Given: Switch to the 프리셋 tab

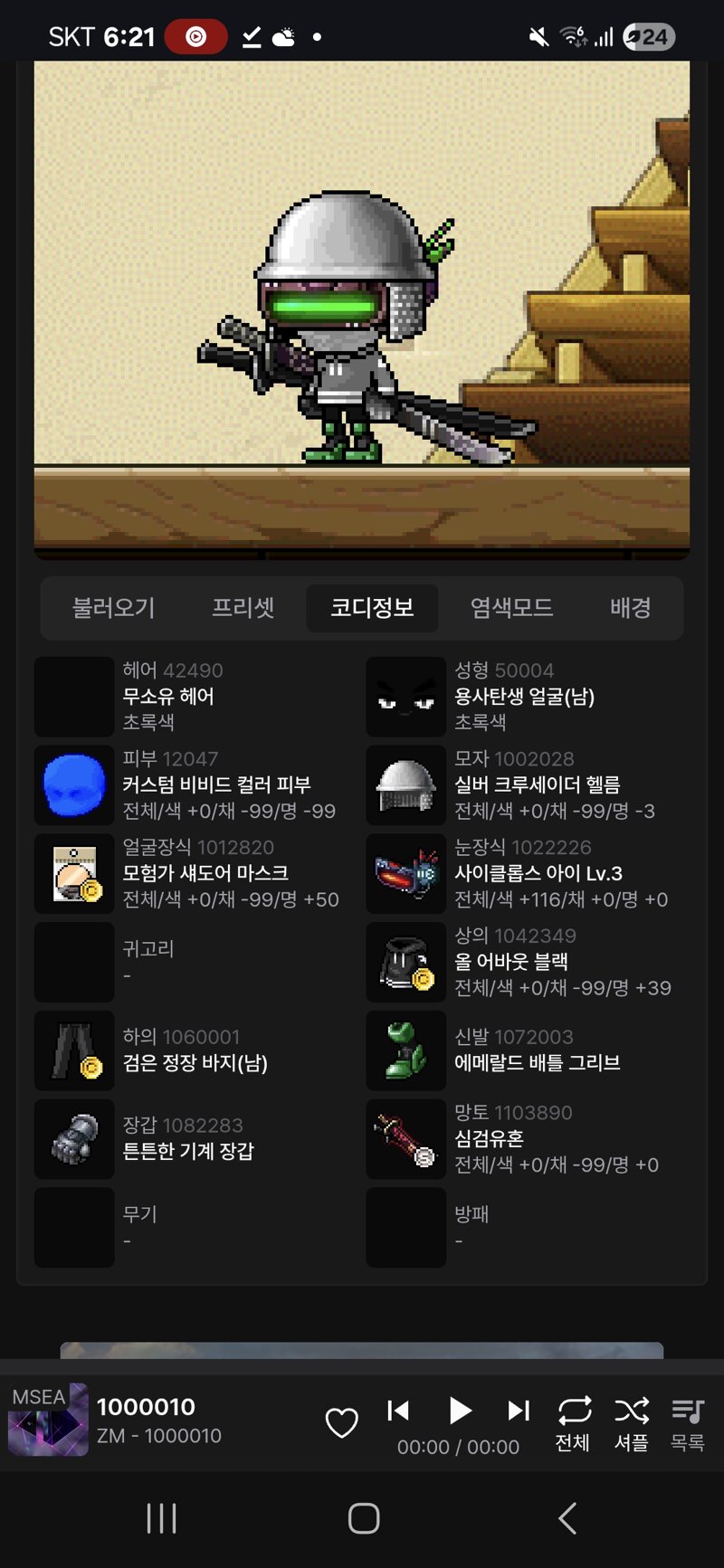Looking at the screenshot, I should tap(243, 608).
